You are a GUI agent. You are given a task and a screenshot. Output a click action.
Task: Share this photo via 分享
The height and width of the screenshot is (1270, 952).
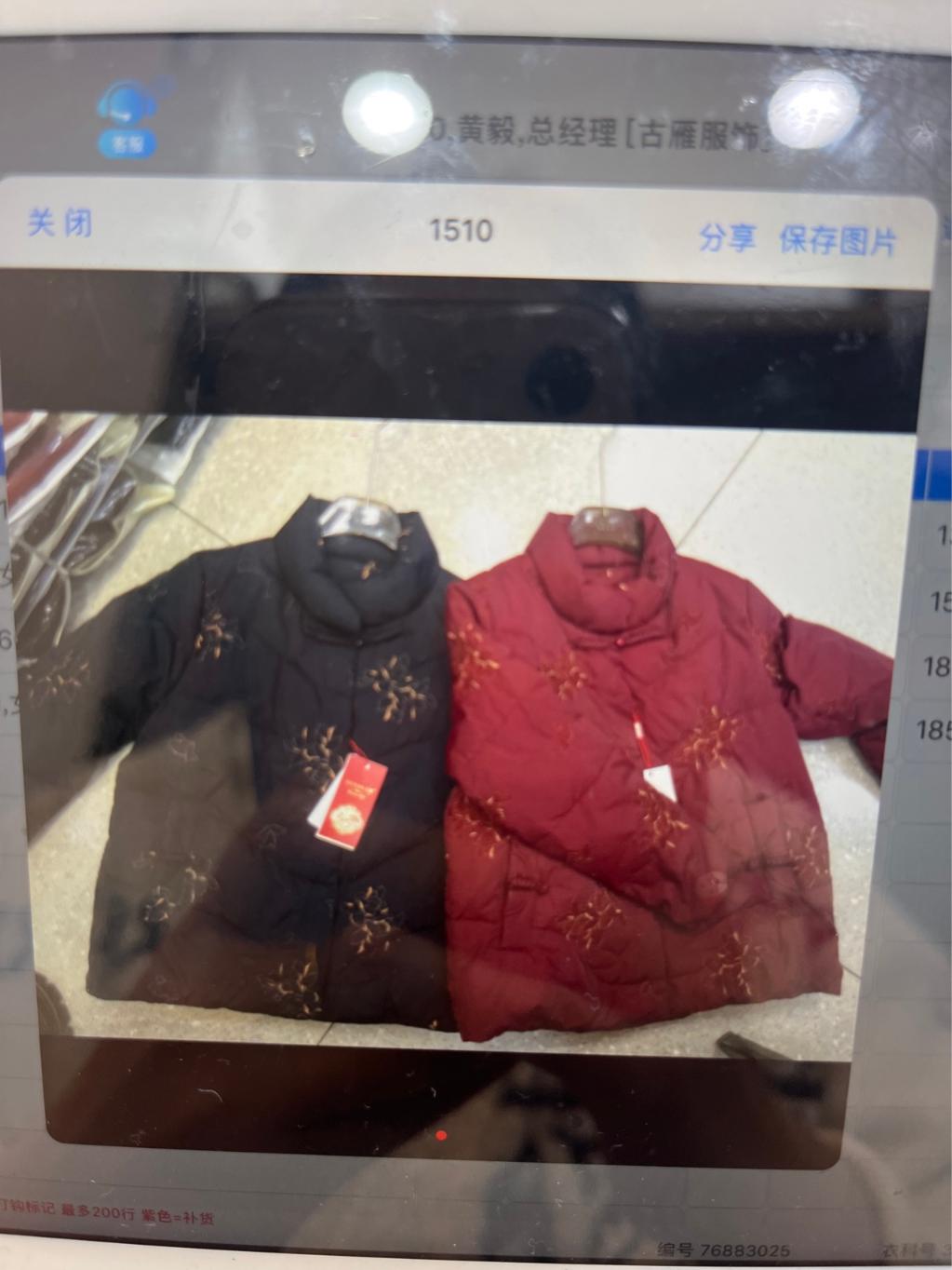tap(728, 237)
